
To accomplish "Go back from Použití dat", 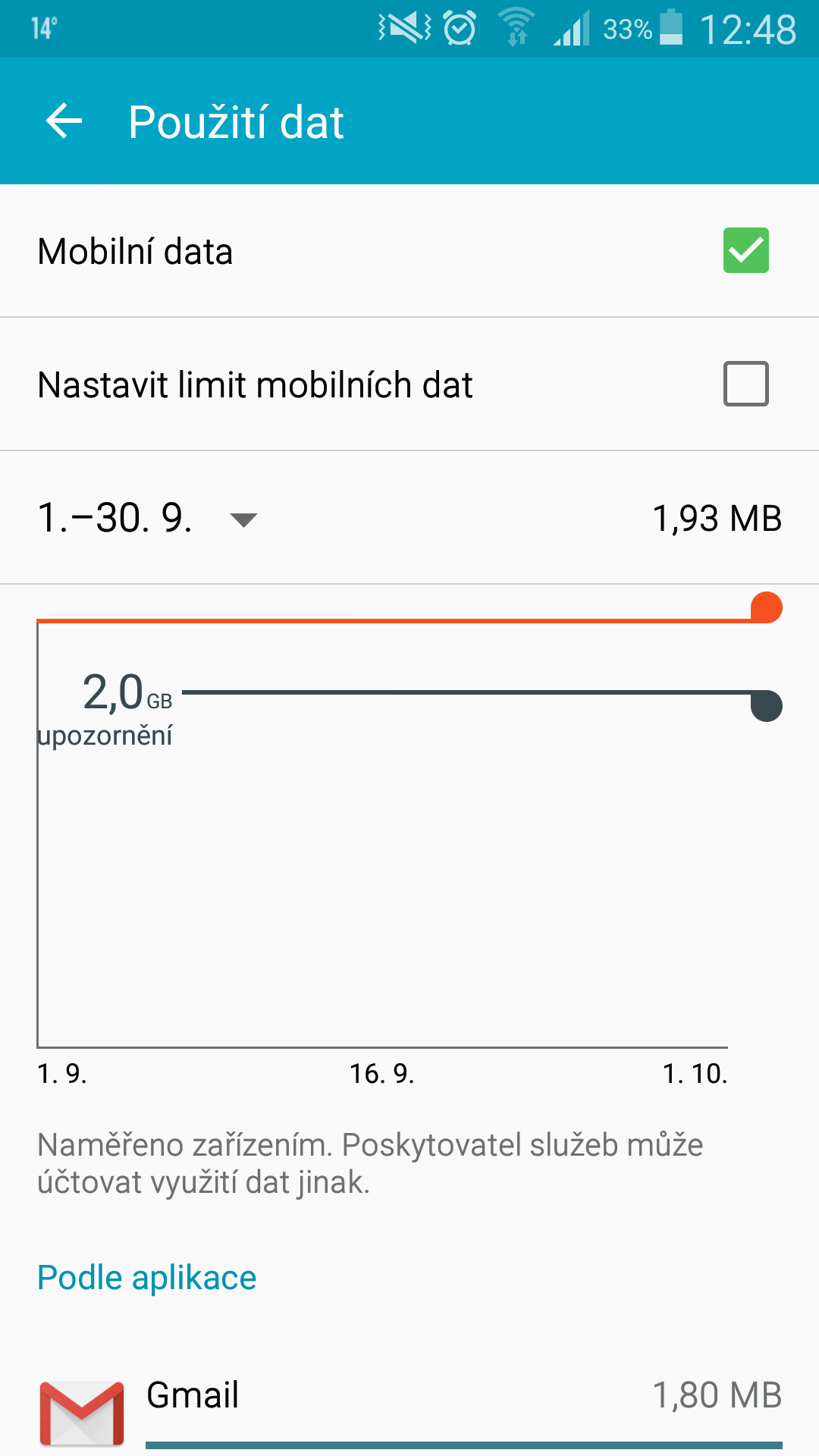I will point(64,121).
